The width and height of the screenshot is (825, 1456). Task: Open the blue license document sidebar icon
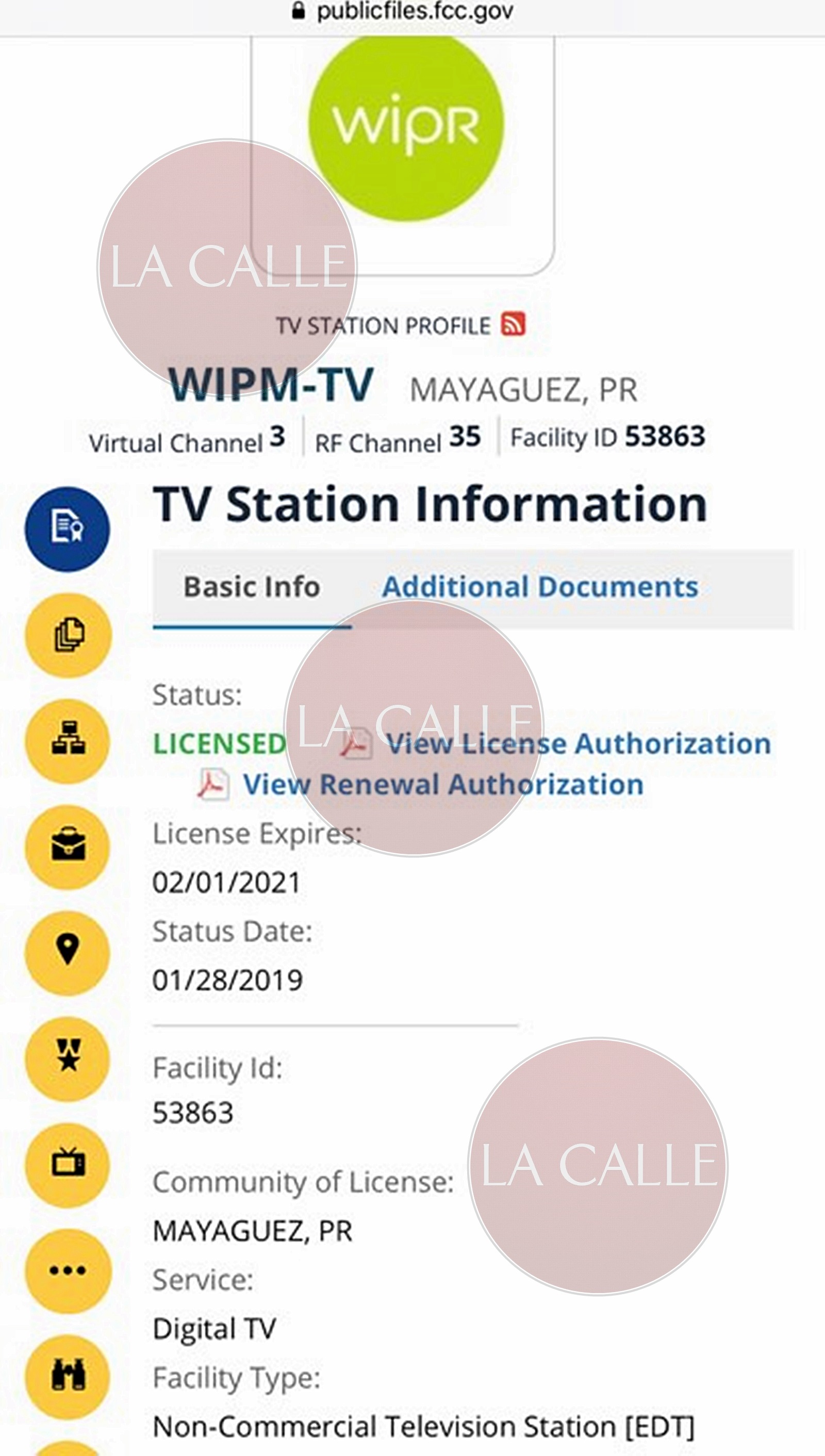[68, 528]
